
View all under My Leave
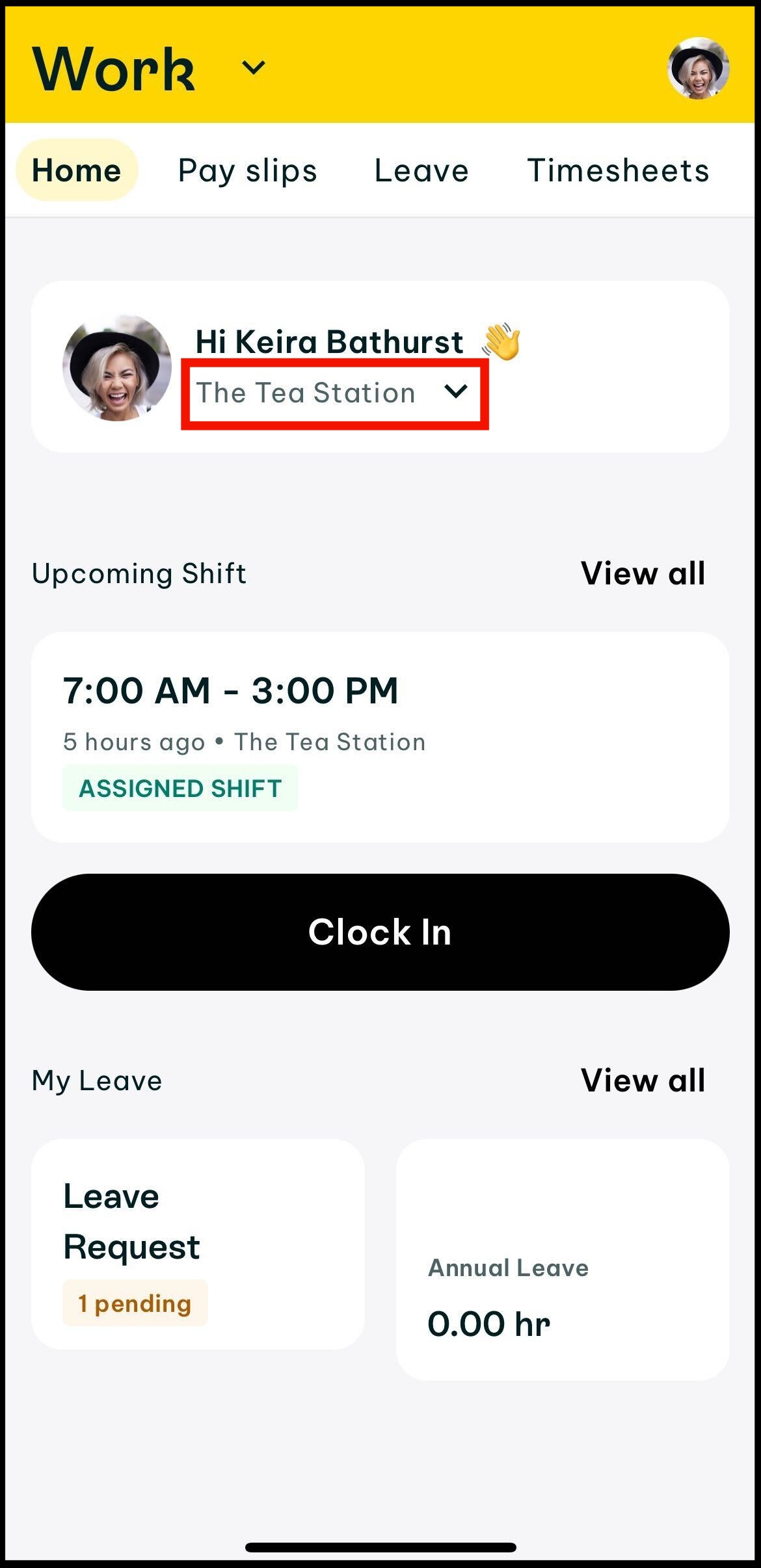pyautogui.click(x=643, y=1080)
